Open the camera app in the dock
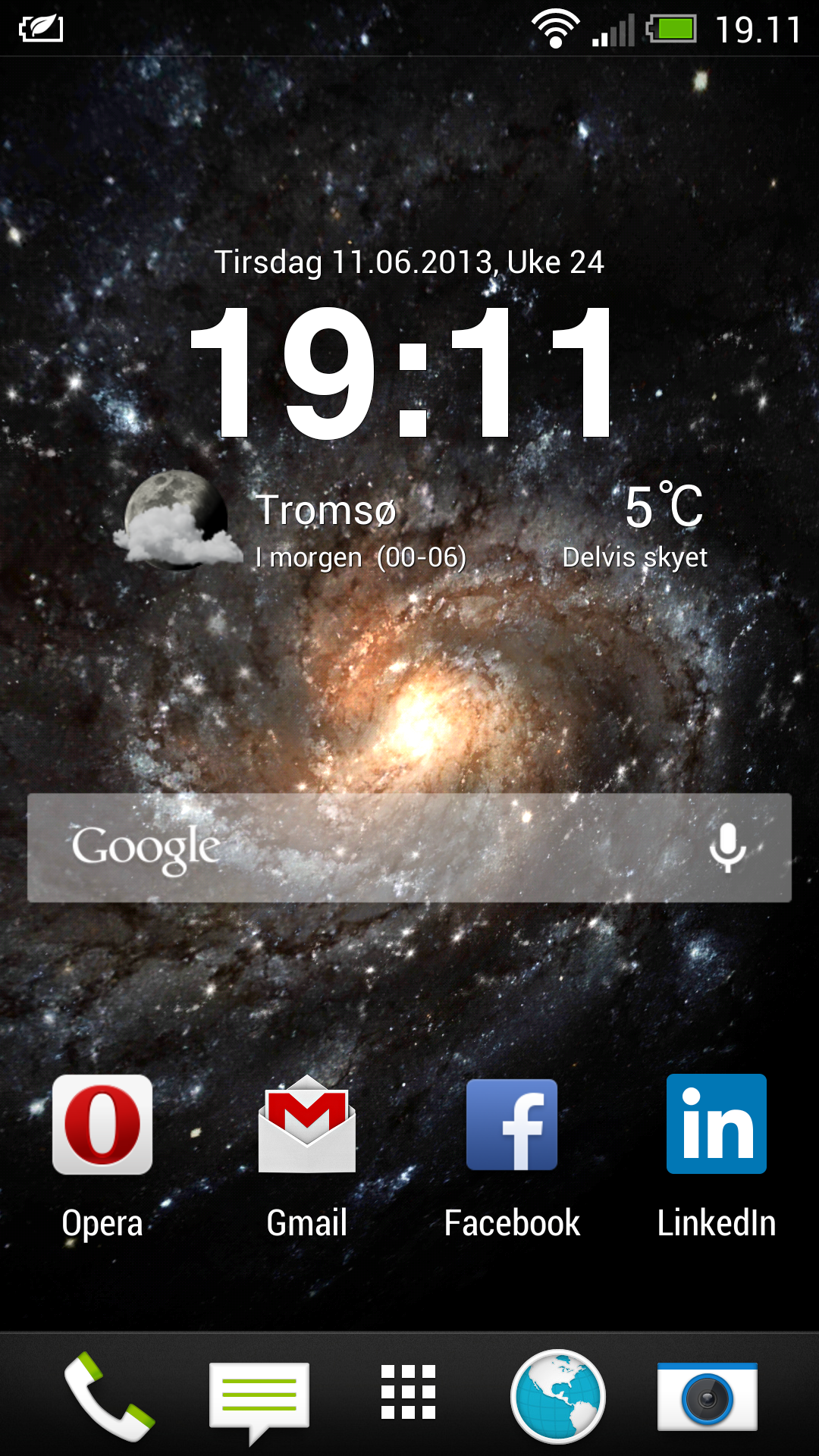Viewport: 819px width, 1456px height. (x=707, y=1396)
